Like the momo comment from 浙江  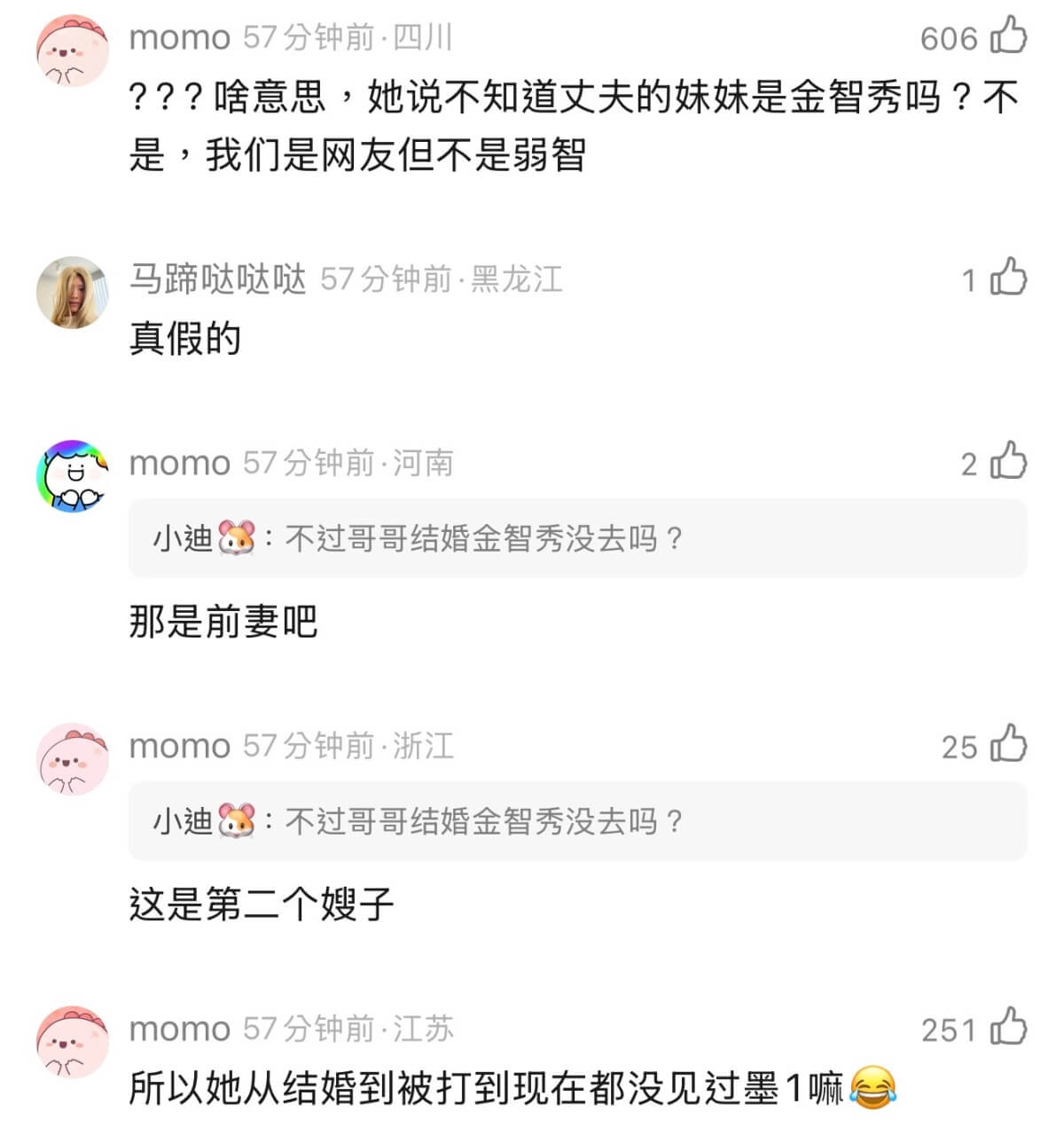(x=1008, y=744)
